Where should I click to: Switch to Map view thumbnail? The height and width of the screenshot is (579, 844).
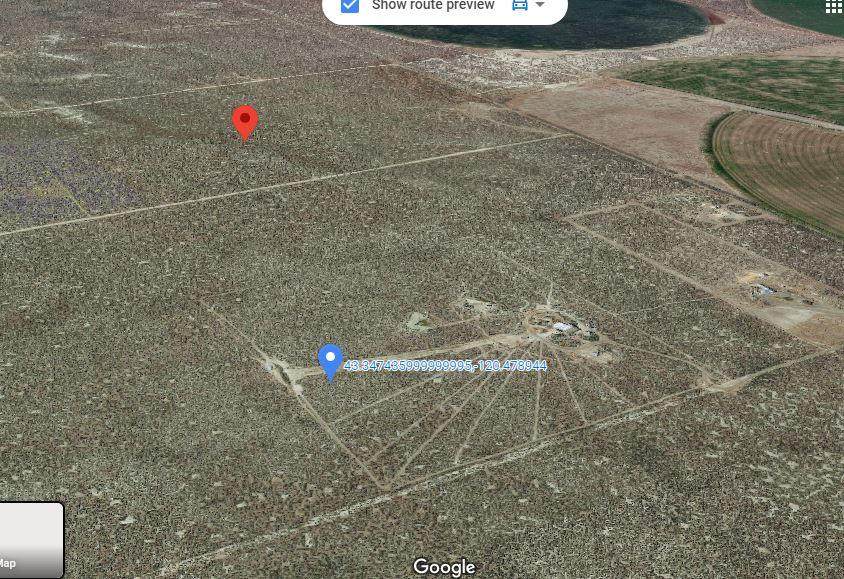(x=31, y=540)
